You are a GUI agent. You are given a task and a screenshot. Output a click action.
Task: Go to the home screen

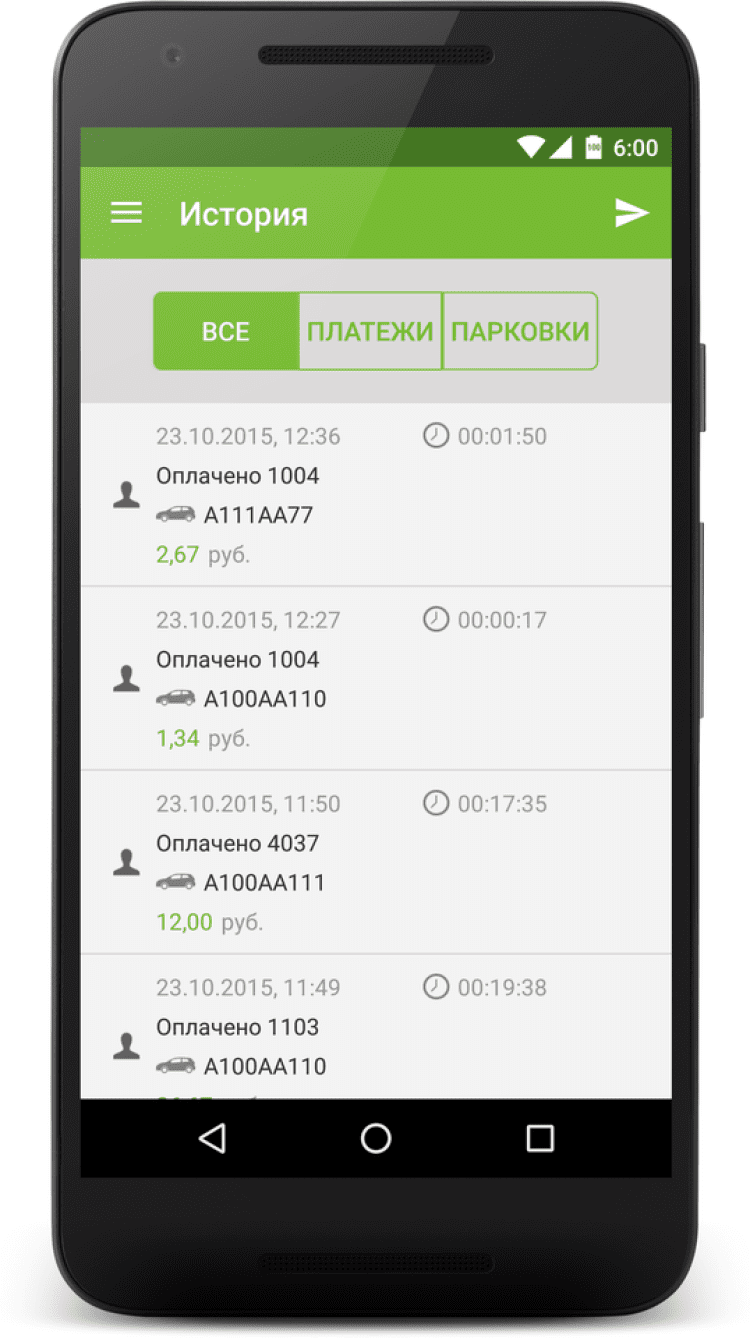[x=376, y=1138]
